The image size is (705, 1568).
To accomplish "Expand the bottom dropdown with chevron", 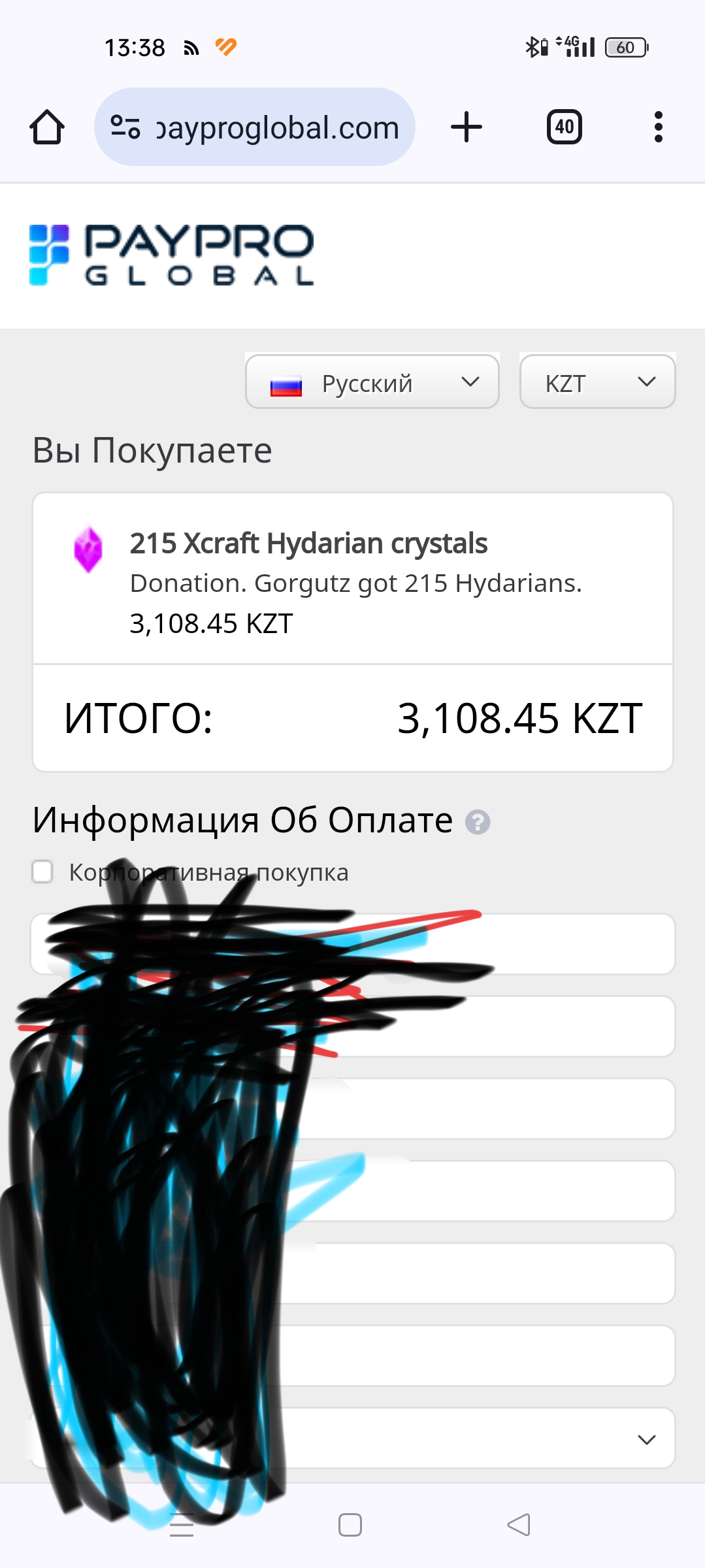I will tap(353, 1438).
